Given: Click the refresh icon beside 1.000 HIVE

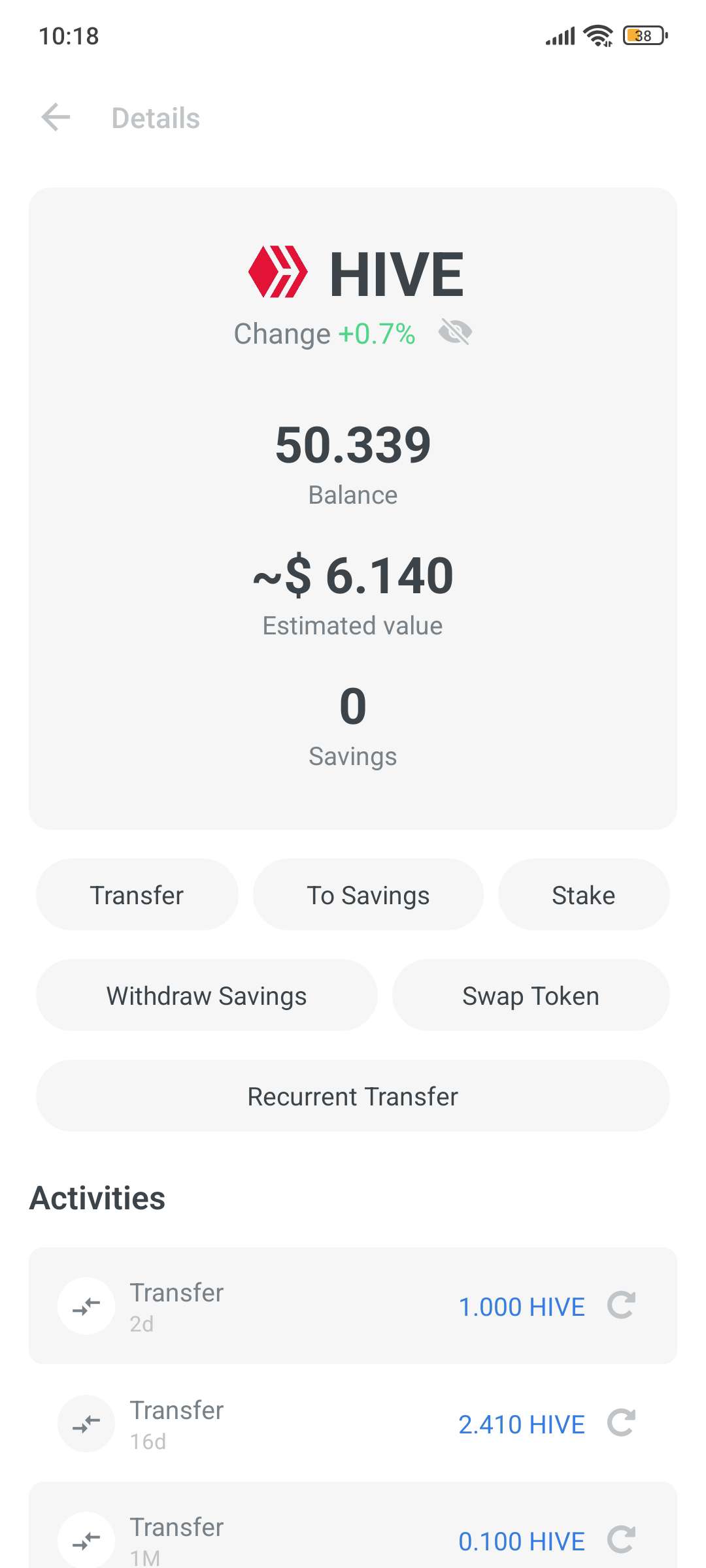Looking at the screenshot, I should (x=624, y=1307).
